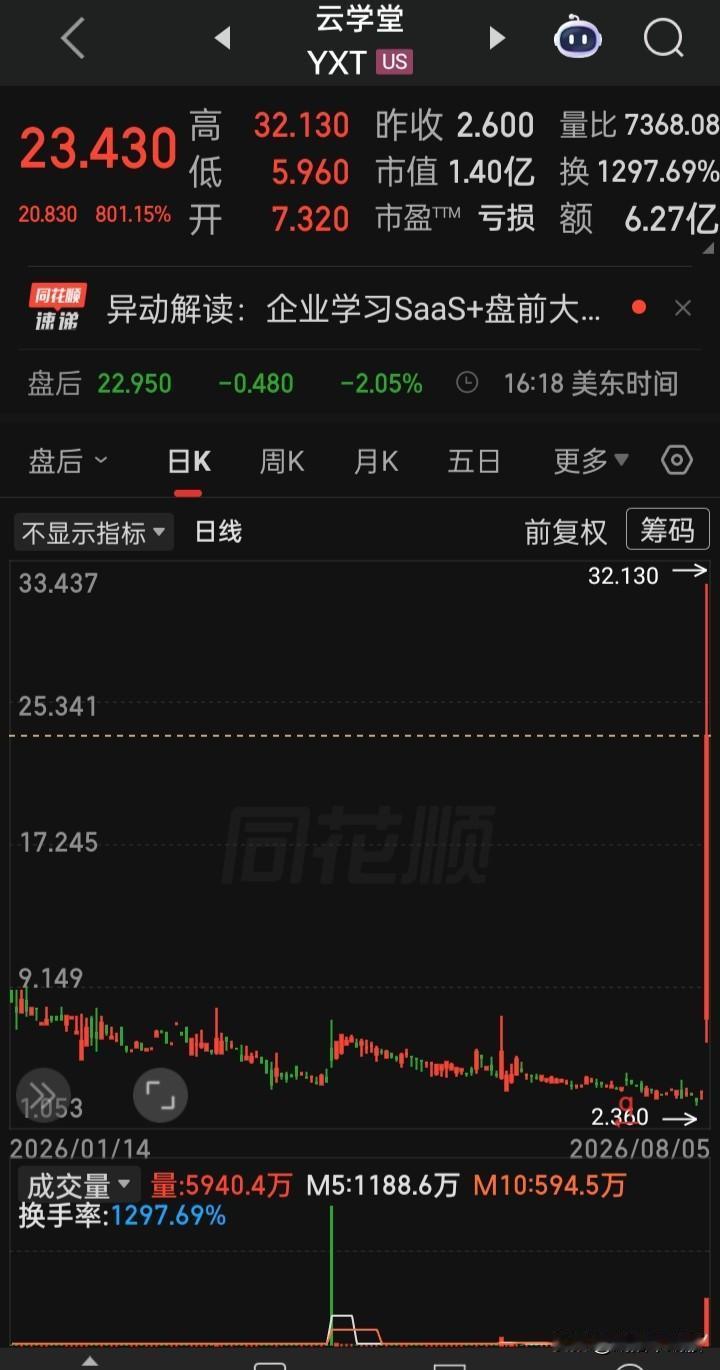This screenshot has height=1370, width=720.
Task: Open chart settings hexagon icon
Action: pos(677,460)
